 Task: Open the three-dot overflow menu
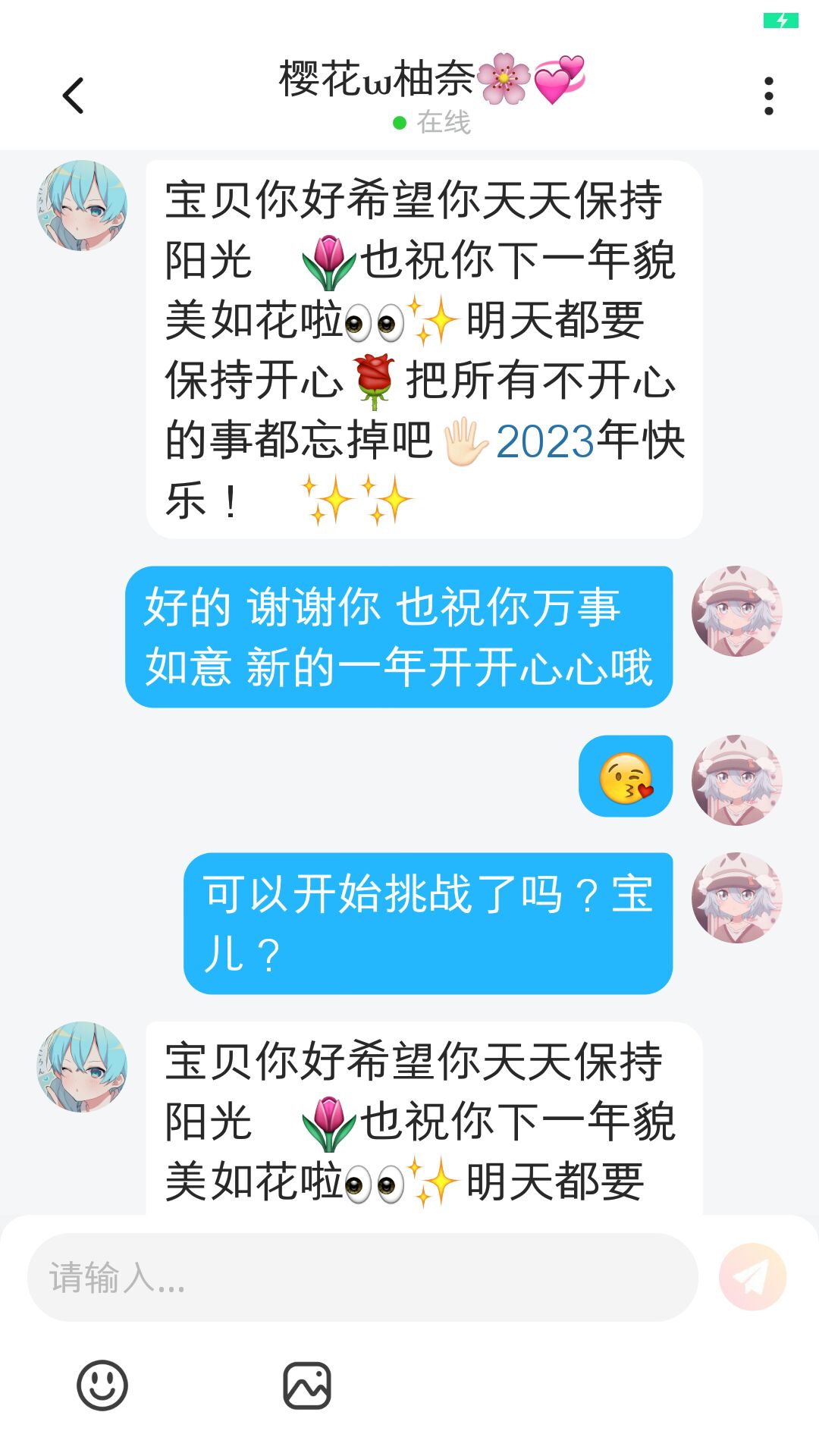(x=769, y=96)
